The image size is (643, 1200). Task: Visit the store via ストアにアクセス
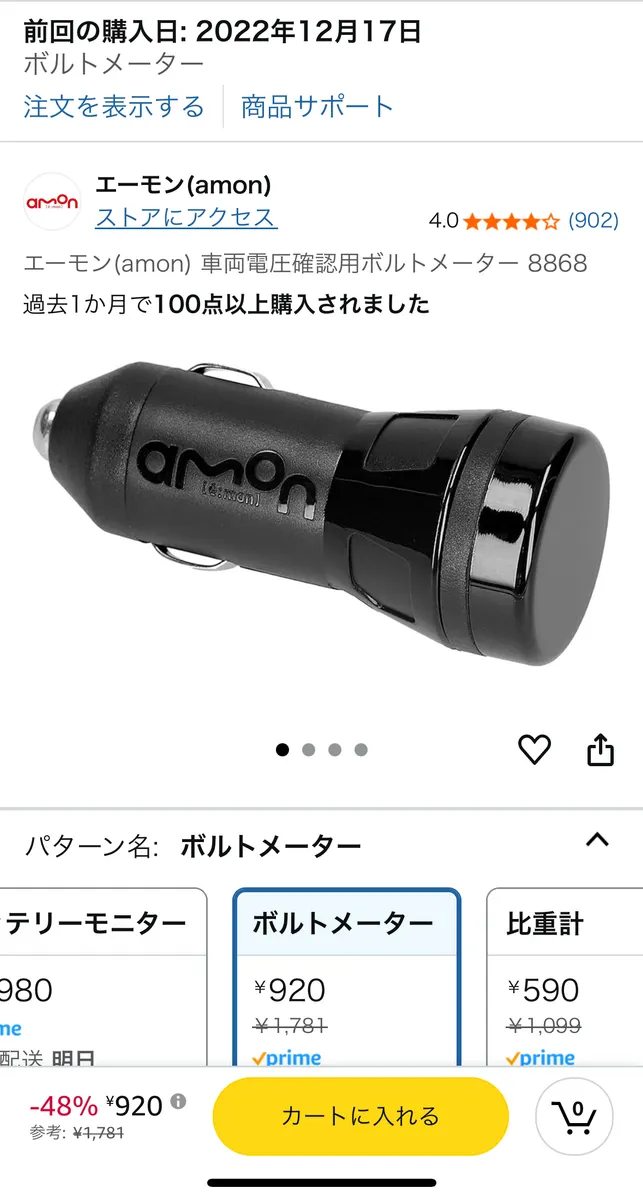(186, 217)
